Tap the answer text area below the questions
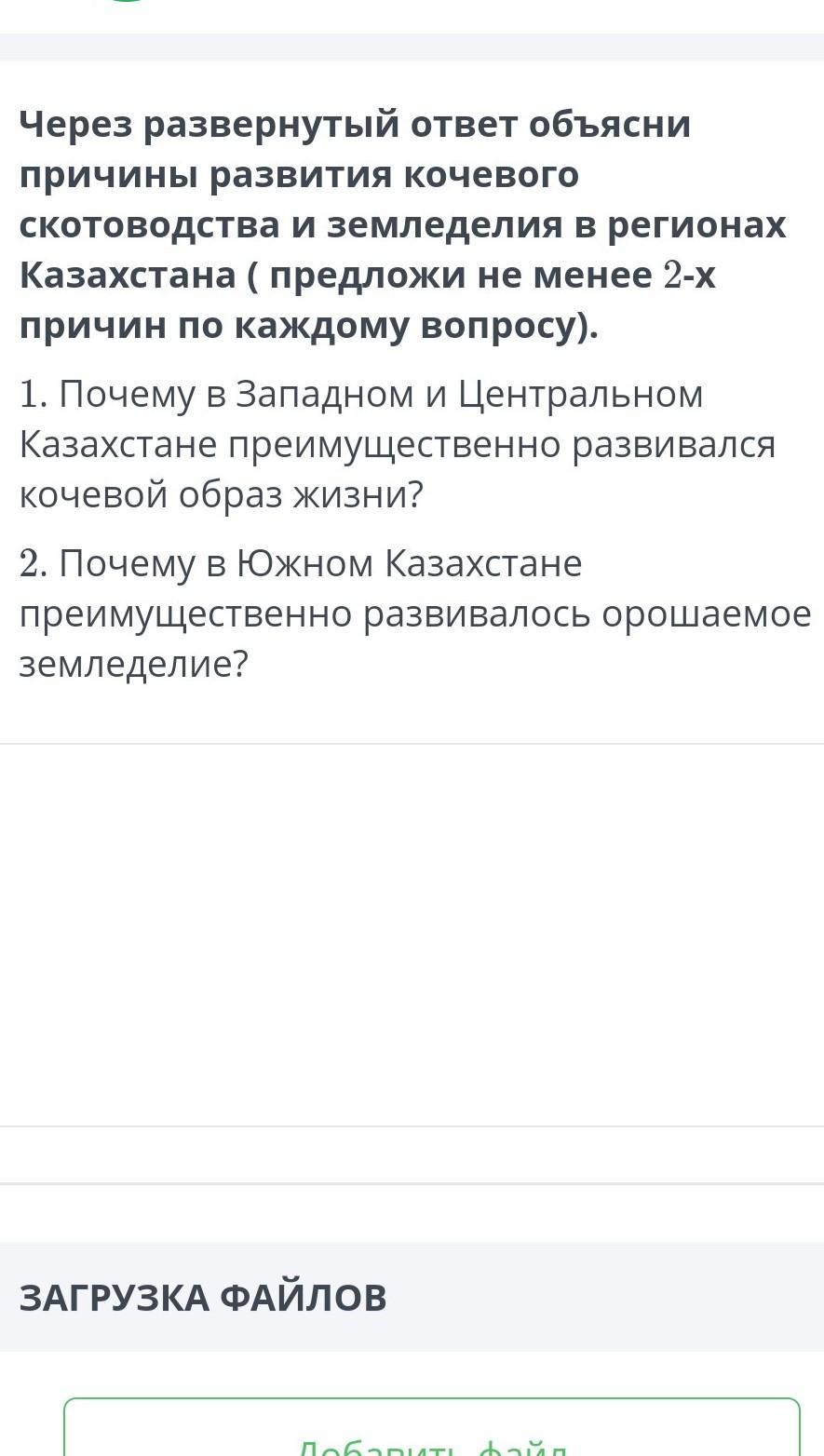The image size is (824, 1456). click(x=412, y=935)
